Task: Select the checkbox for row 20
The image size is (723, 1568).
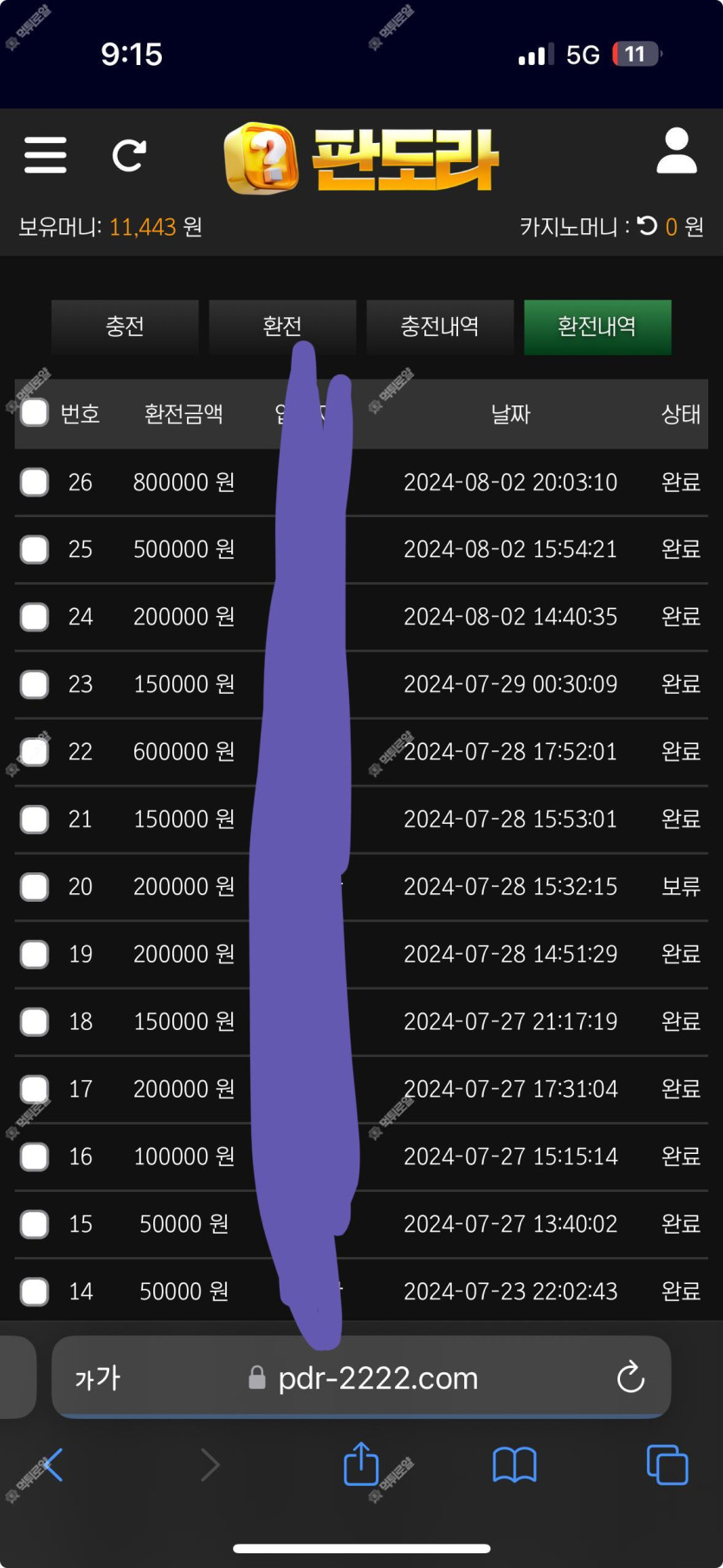Action: pyautogui.click(x=35, y=887)
